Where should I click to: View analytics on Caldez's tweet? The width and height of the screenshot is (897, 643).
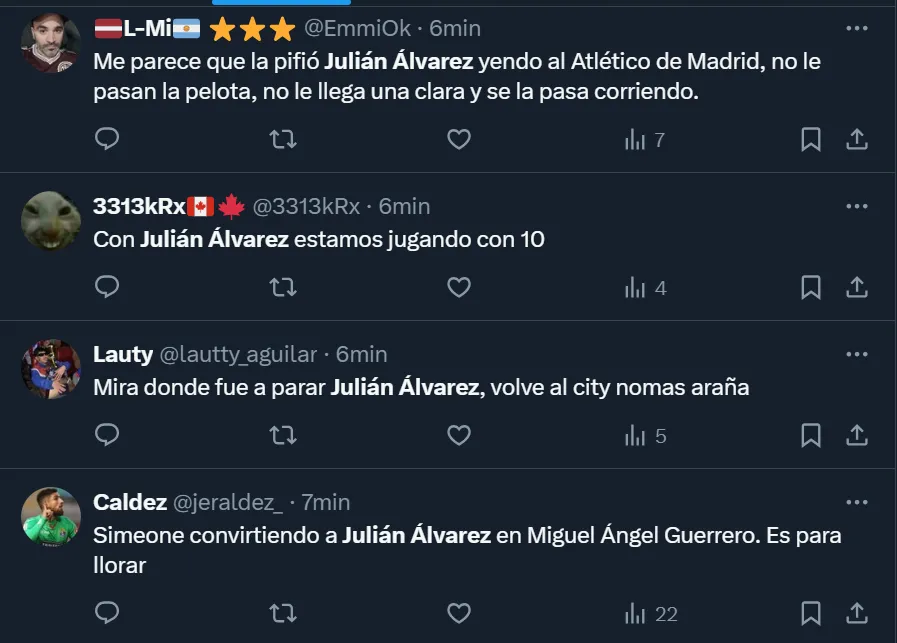650,613
